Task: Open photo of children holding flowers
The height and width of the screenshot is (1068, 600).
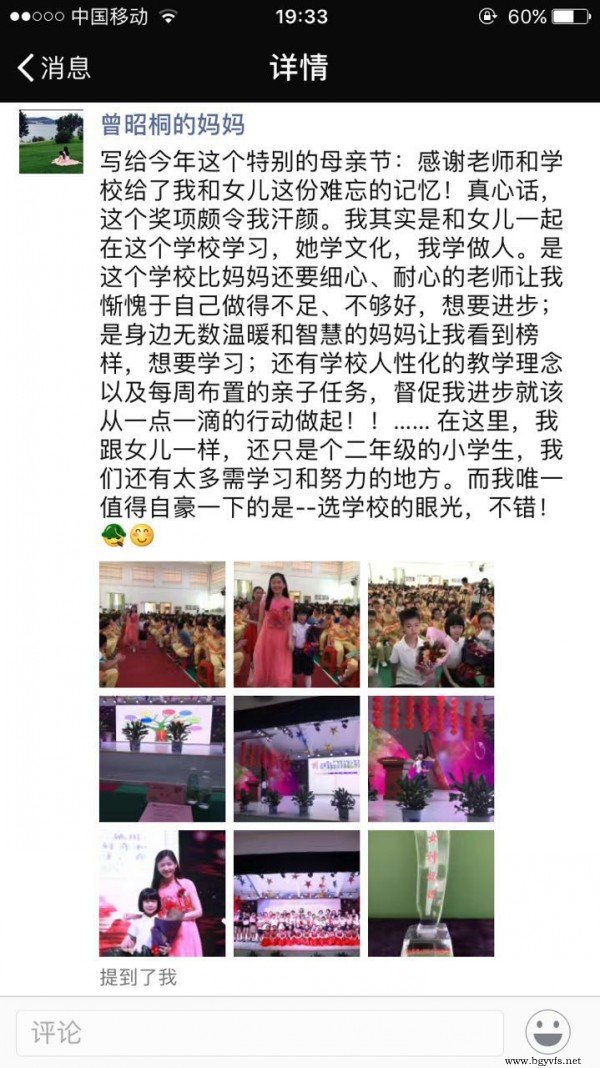Action: pos(431,624)
